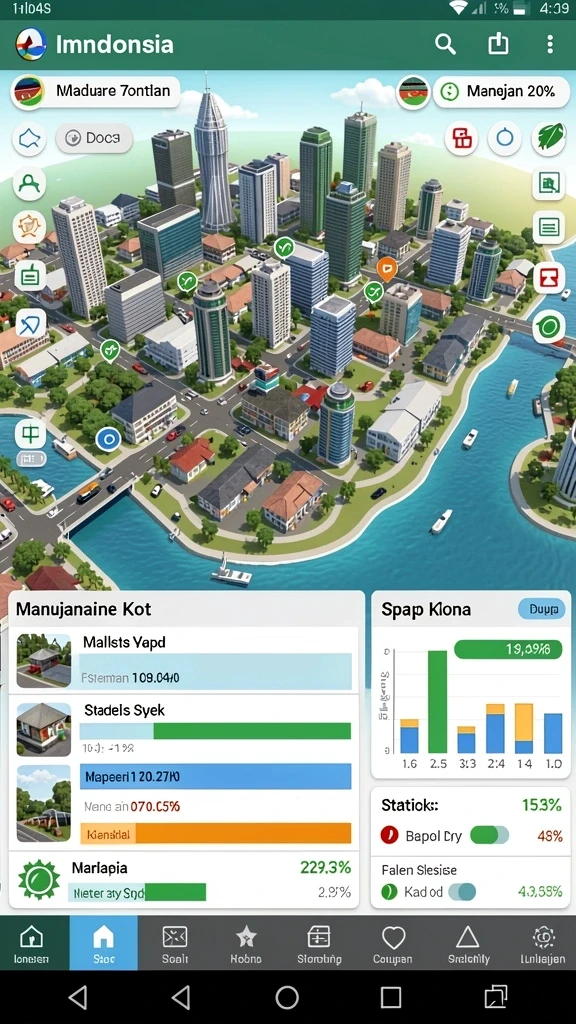Viewport: 576px width, 1024px height.
Task: Tap the person icon on the left side
Action: [29, 184]
